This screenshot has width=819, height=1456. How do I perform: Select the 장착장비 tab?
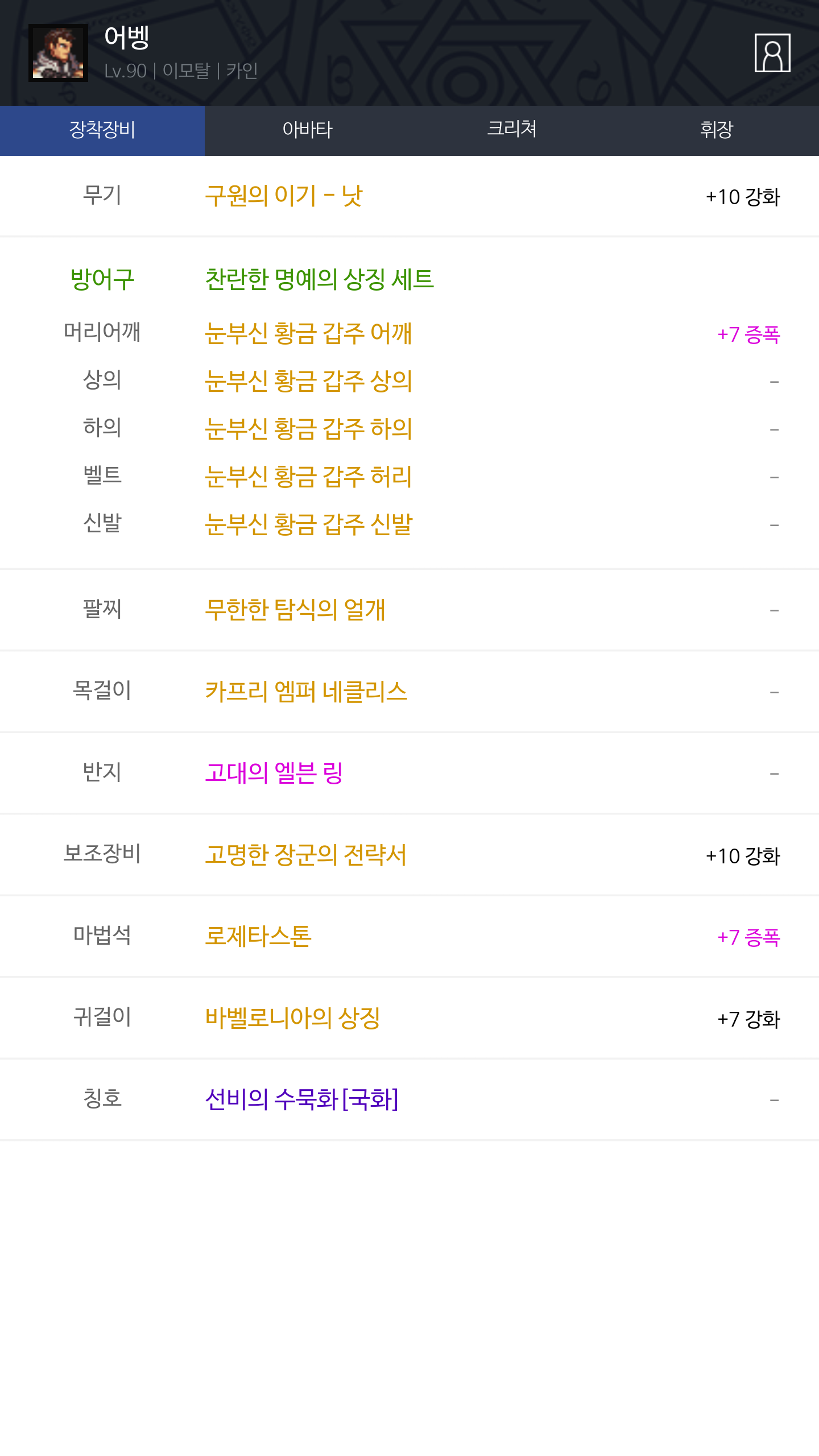102,130
